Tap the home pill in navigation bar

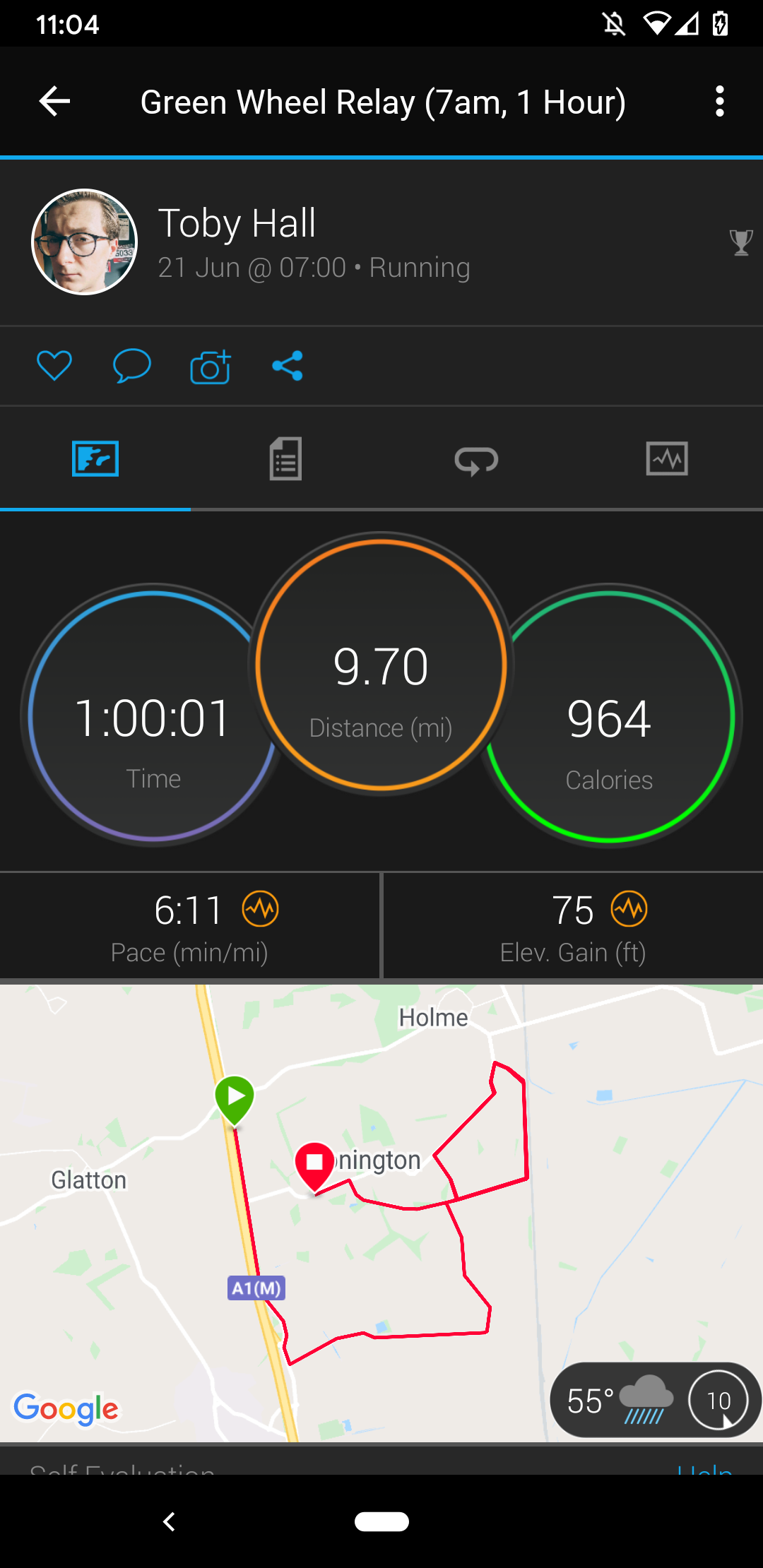point(381,1521)
